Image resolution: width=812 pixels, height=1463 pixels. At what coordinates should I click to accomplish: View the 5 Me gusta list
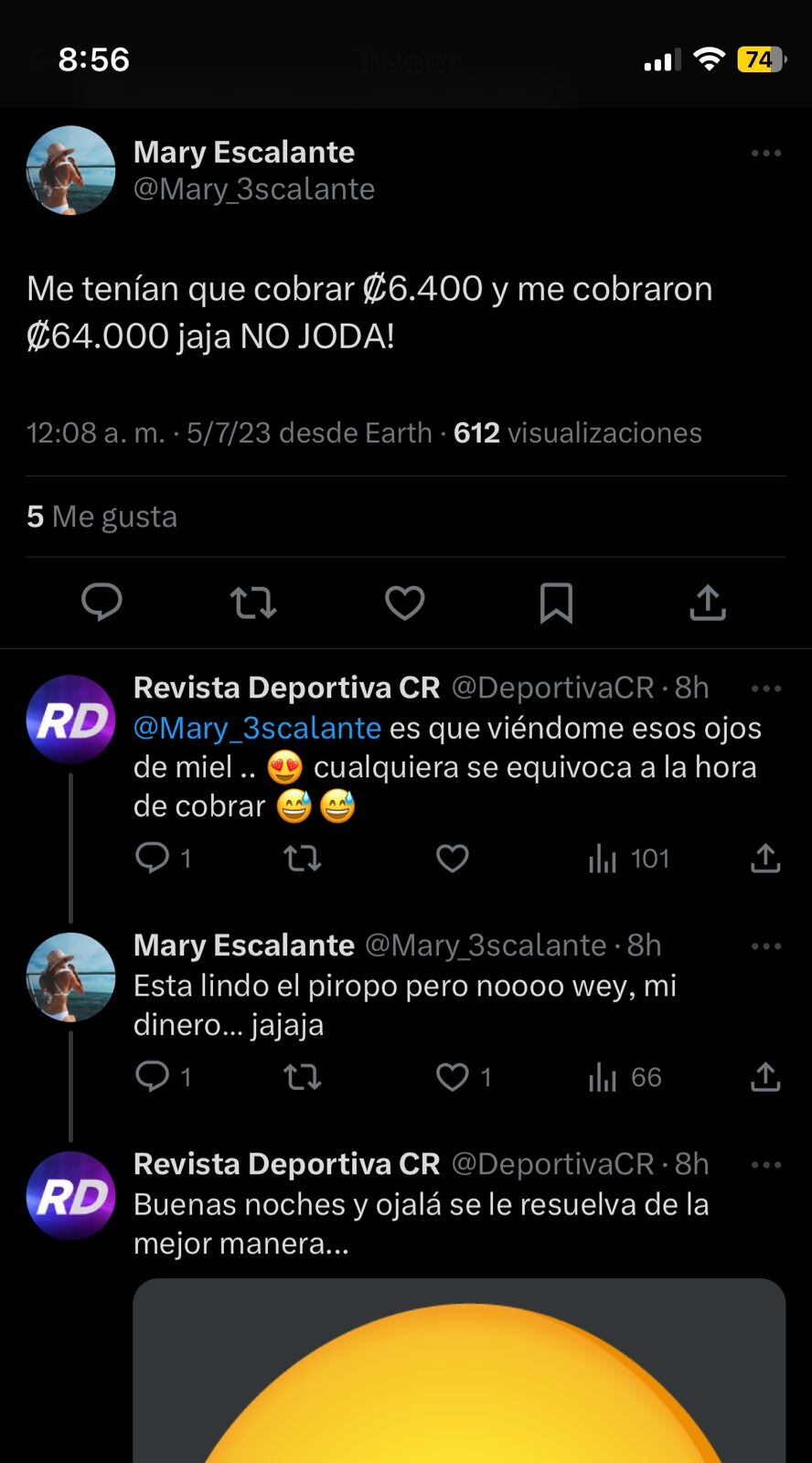tap(102, 517)
